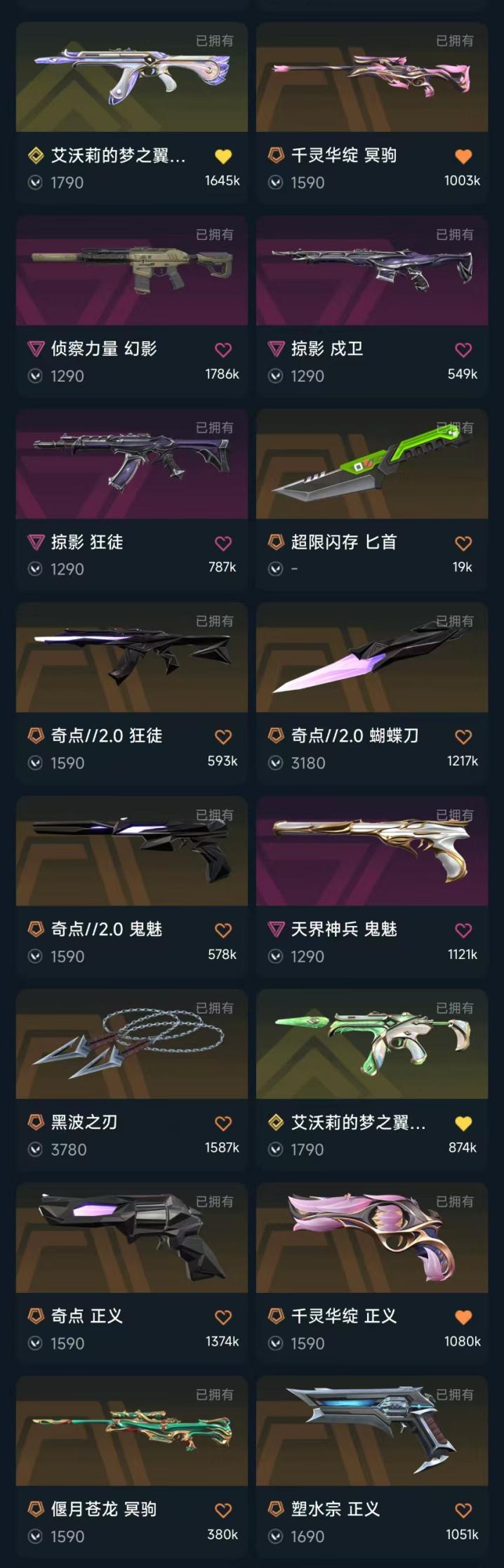Open the 千灵华绽 冥驹 skin card
This screenshot has height=1568, width=504.
372,112
